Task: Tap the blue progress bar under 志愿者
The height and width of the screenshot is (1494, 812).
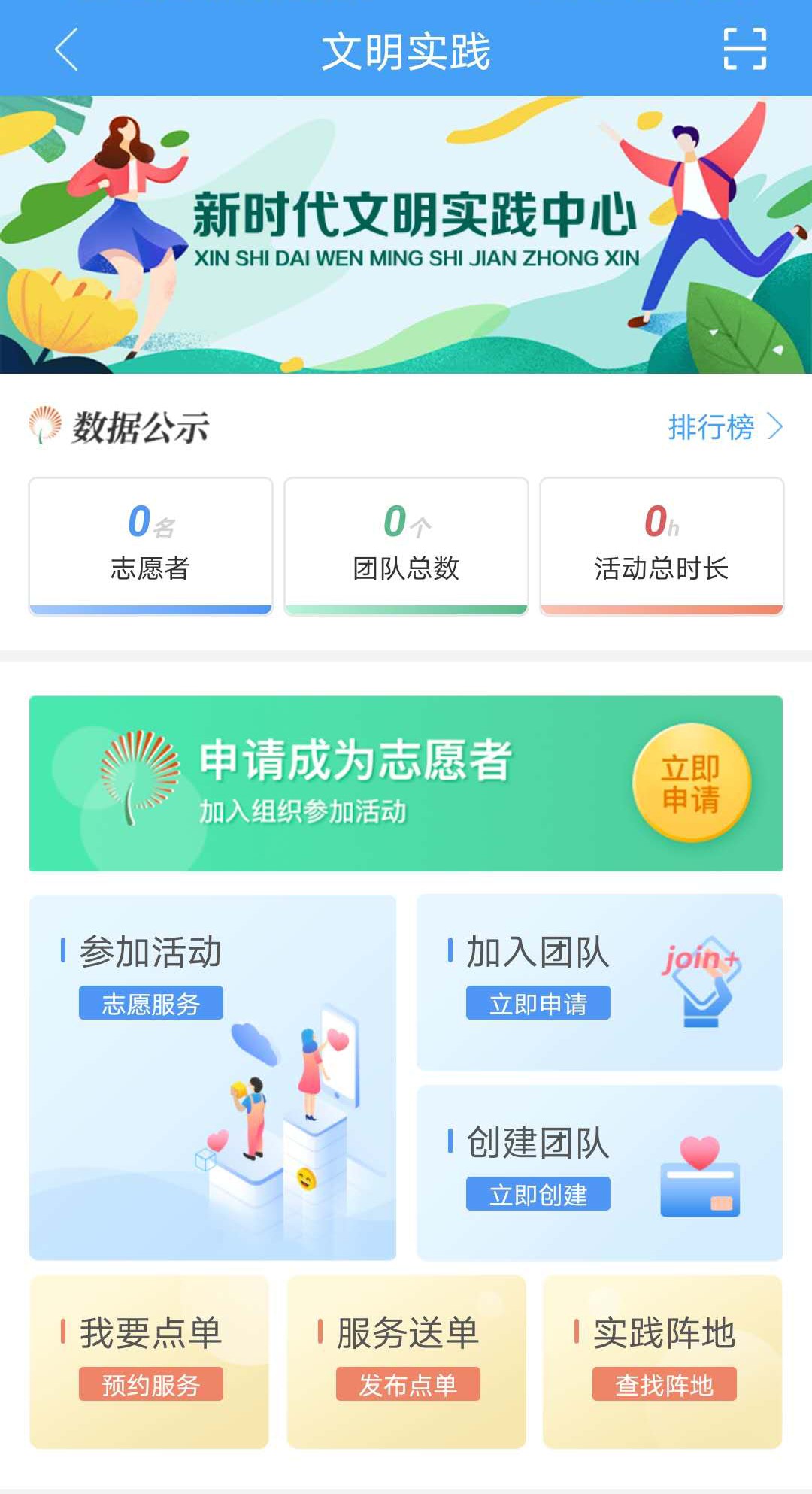Action: [149, 608]
